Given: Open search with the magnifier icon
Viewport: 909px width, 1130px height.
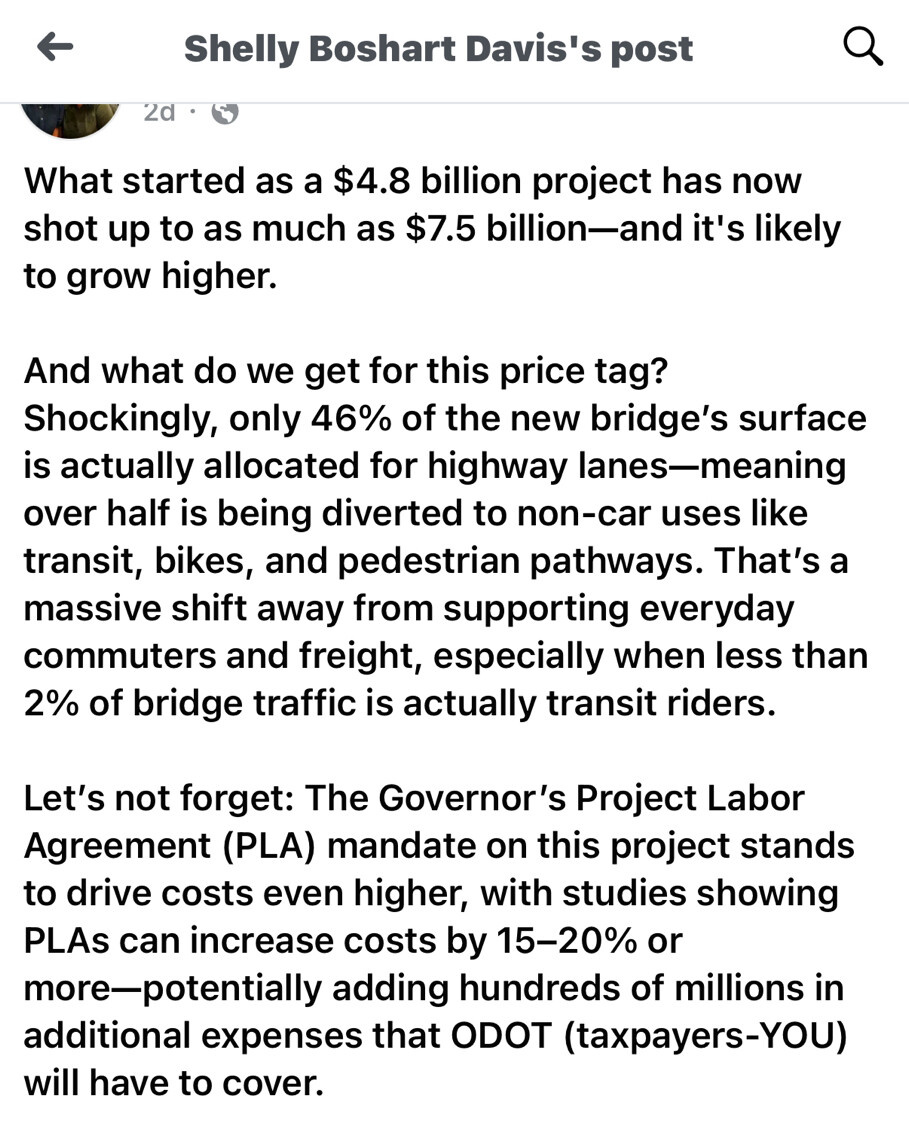Looking at the screenshot, I should [862, 46].
